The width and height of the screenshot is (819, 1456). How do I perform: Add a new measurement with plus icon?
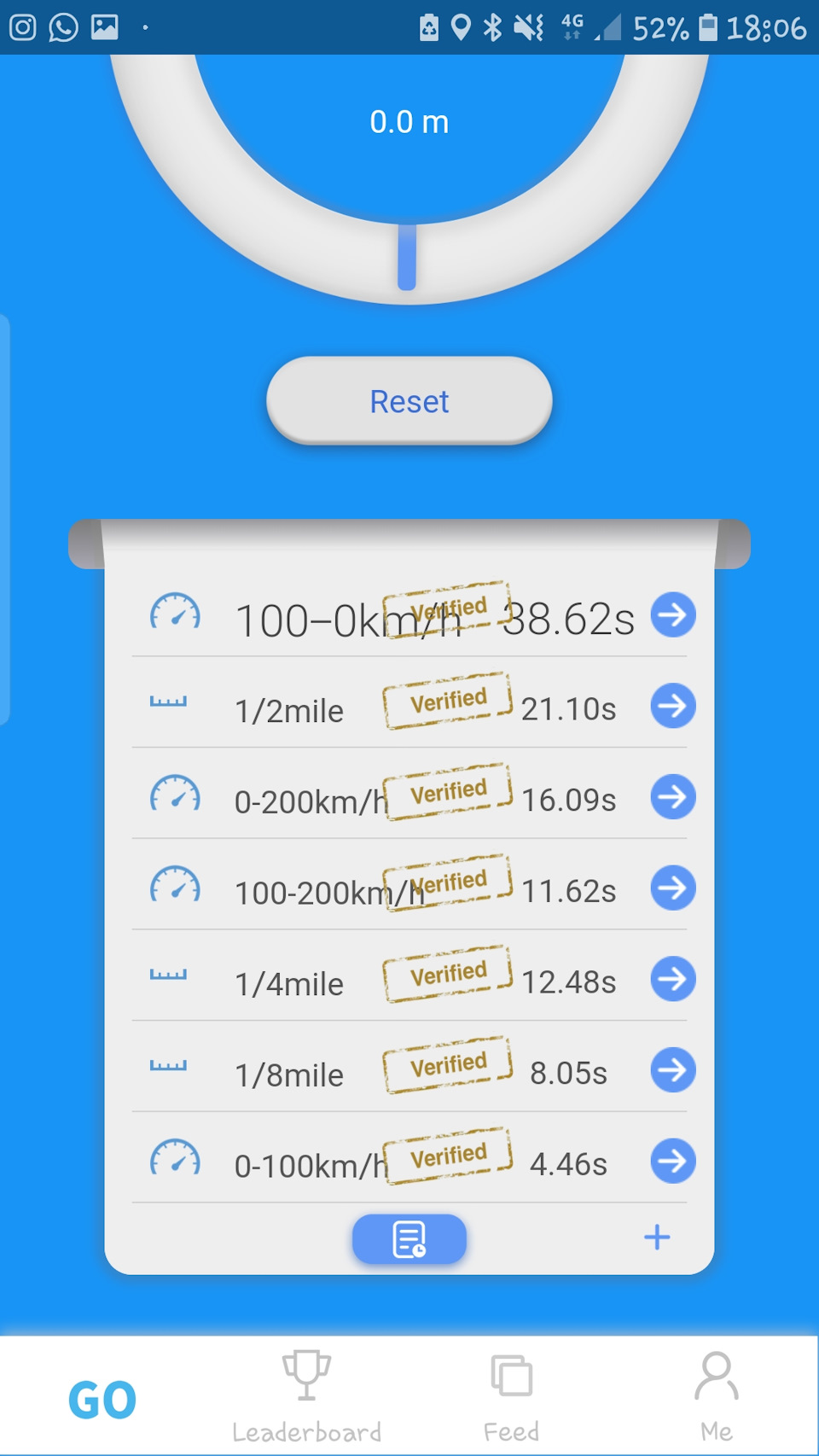pos(657,1237)
